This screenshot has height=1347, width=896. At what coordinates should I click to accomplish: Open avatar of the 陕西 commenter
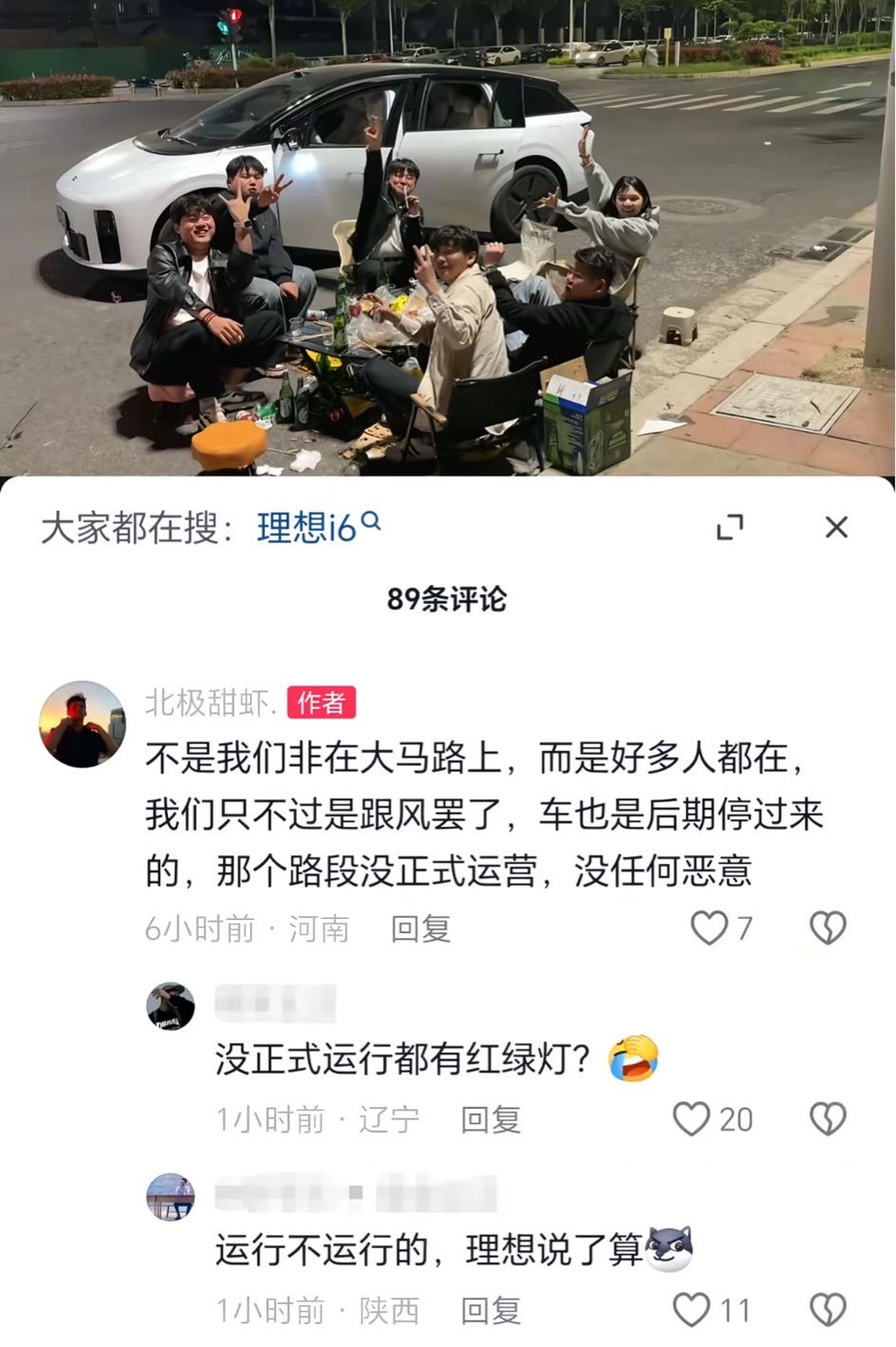click(x=171, y=1196)
